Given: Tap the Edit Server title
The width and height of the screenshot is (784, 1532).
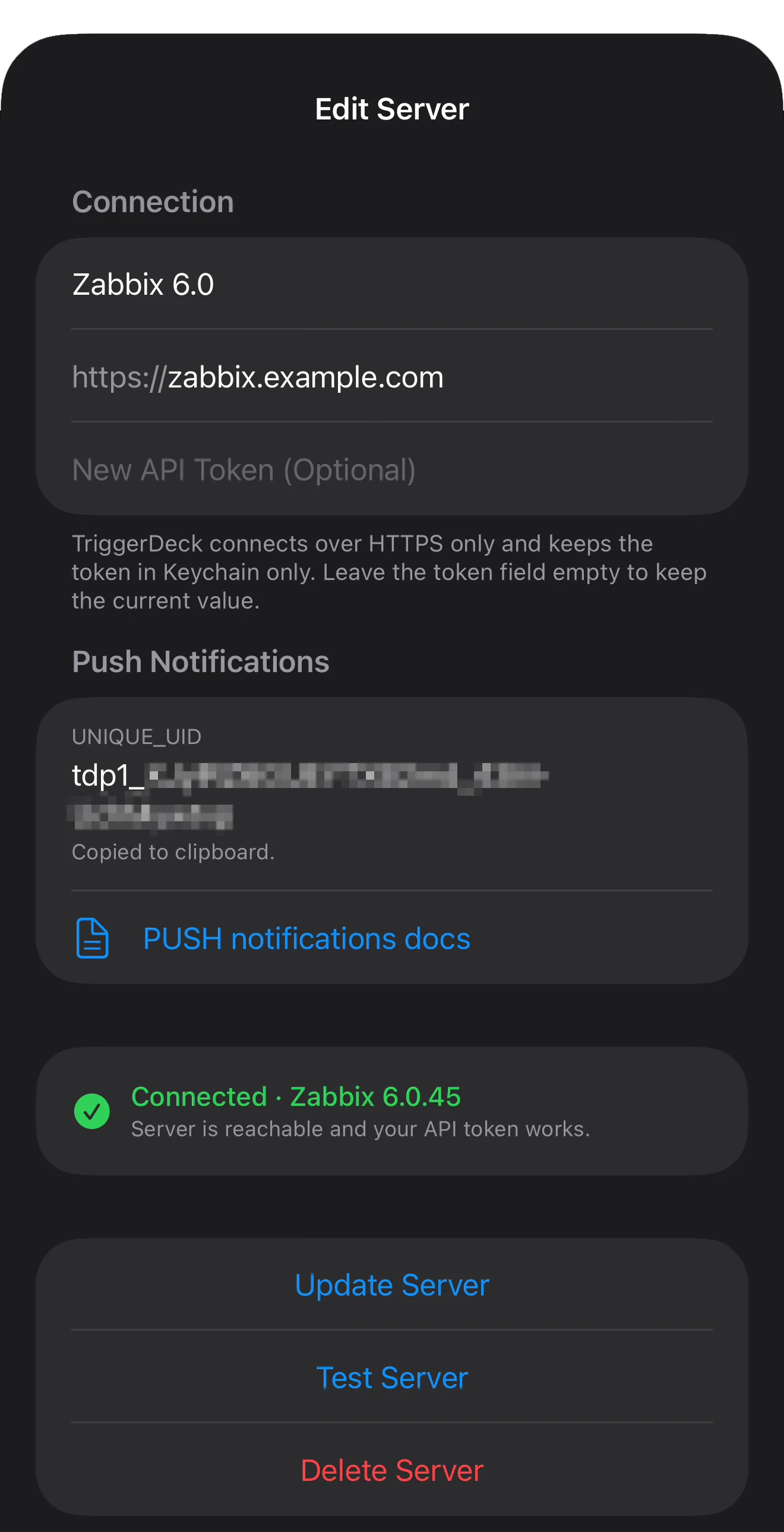Looking at the screenshot, I should pyautogui.click(x=391, y=108).
